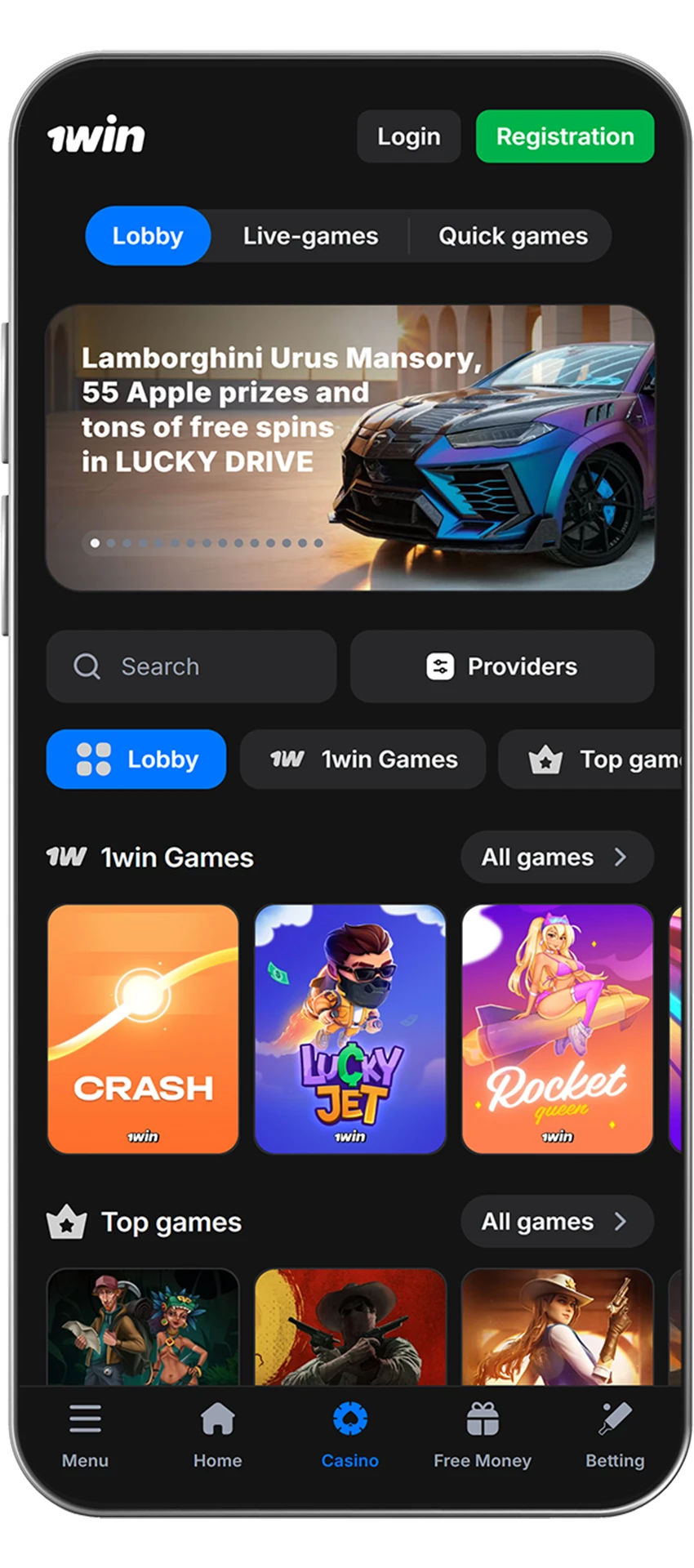Select the Betting cricket bat icon
Image resolution: width=694 pixels, height=1568 pixels.
(615, 1419)
